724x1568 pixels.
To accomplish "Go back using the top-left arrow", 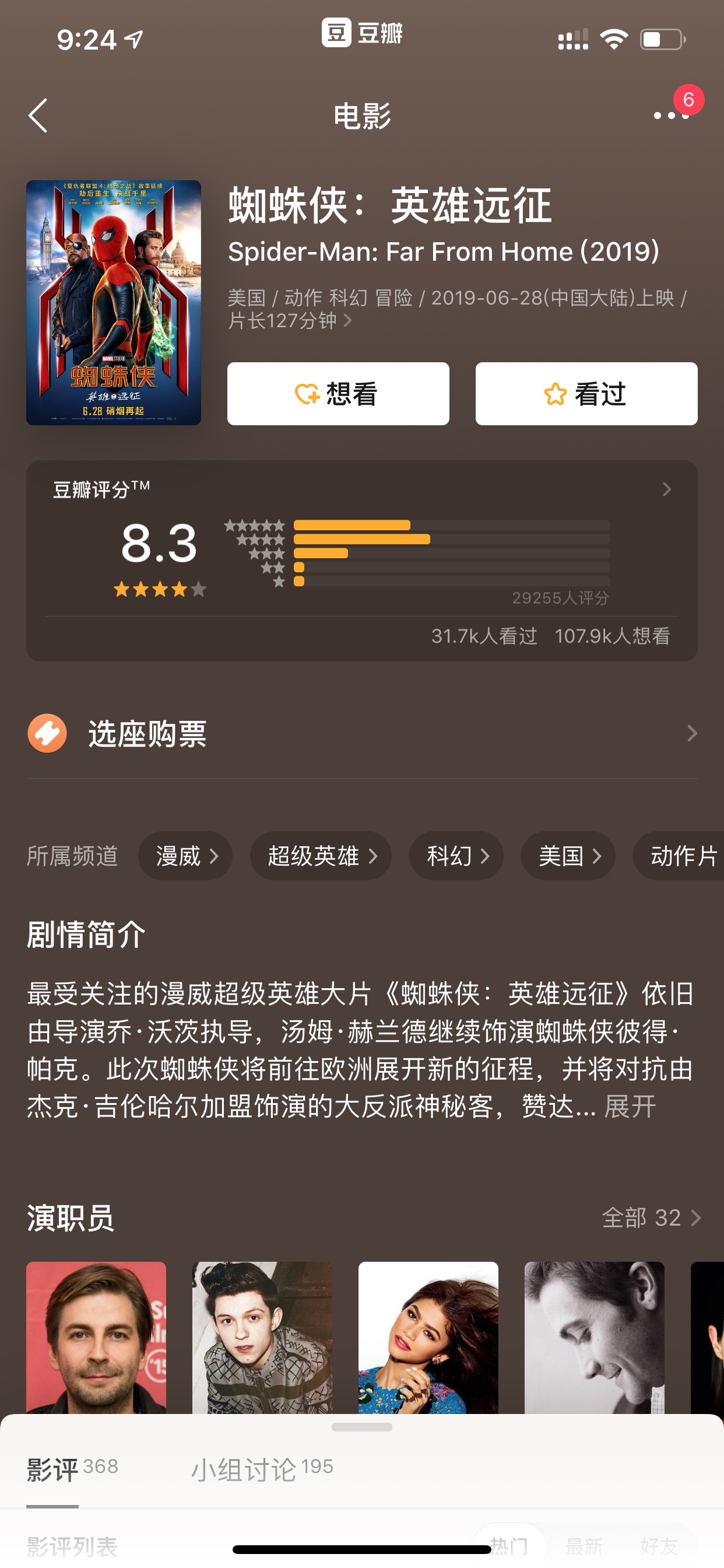I will 38,116.
